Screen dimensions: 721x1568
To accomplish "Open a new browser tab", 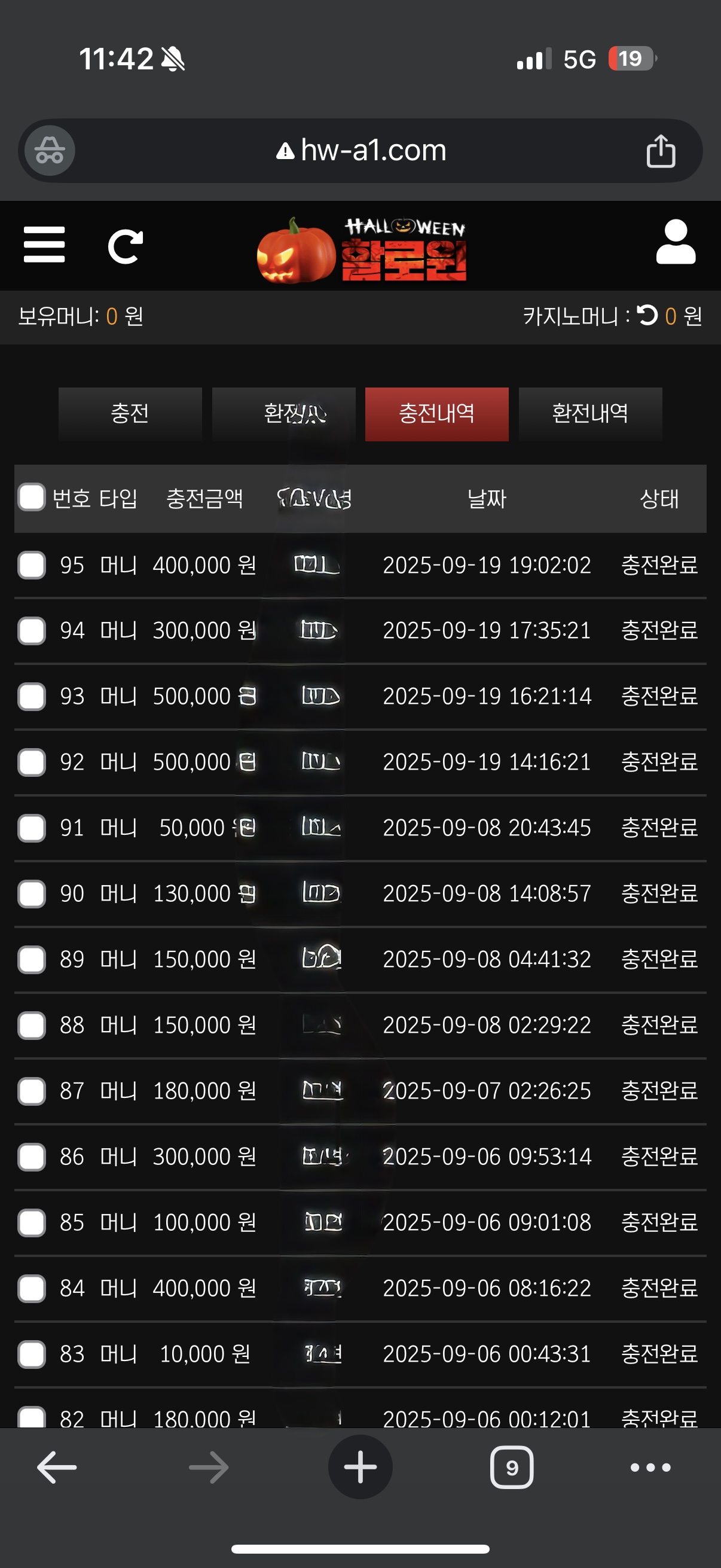I will pyautogui.click(x=360, y=1467).
